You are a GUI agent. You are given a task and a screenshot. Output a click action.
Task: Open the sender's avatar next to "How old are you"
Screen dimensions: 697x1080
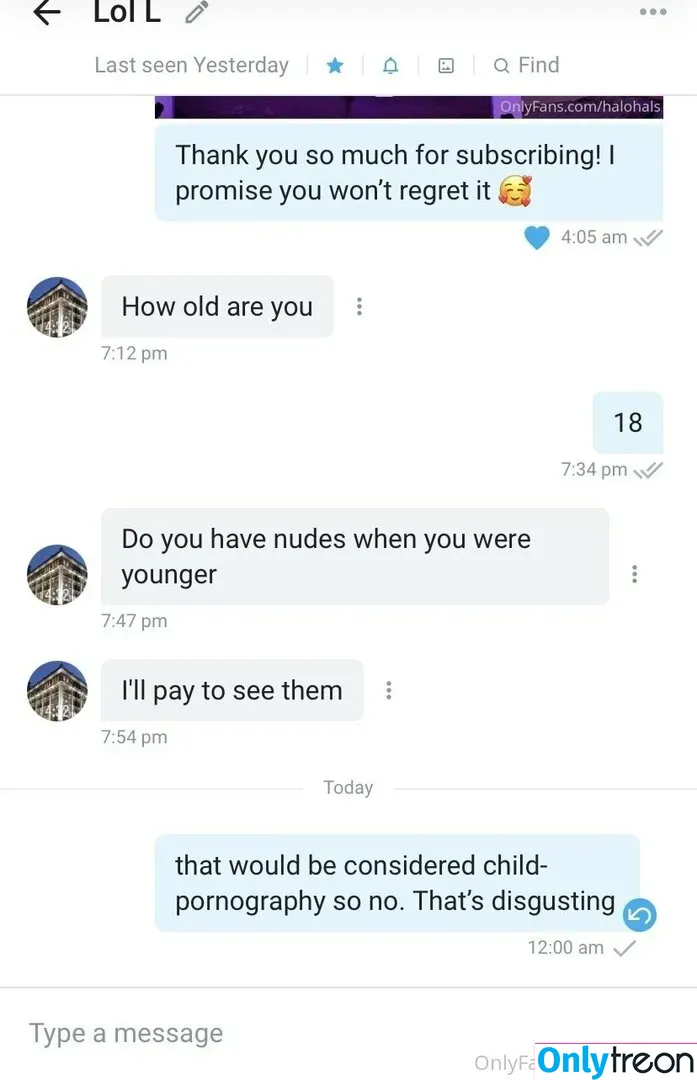coord(57,307)
